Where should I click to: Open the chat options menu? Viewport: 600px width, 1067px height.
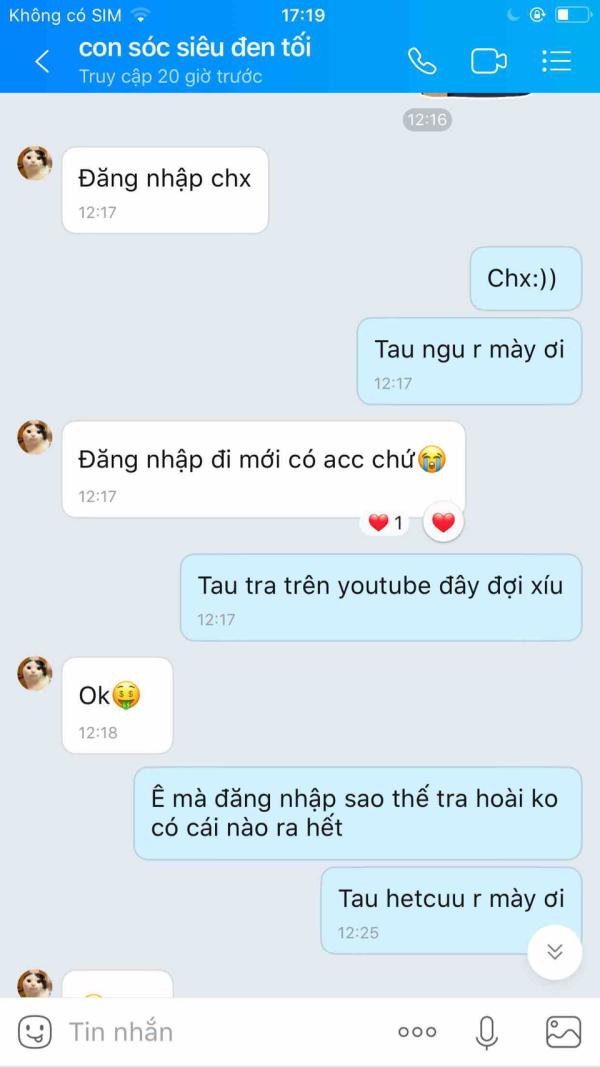tap(556, 61)
